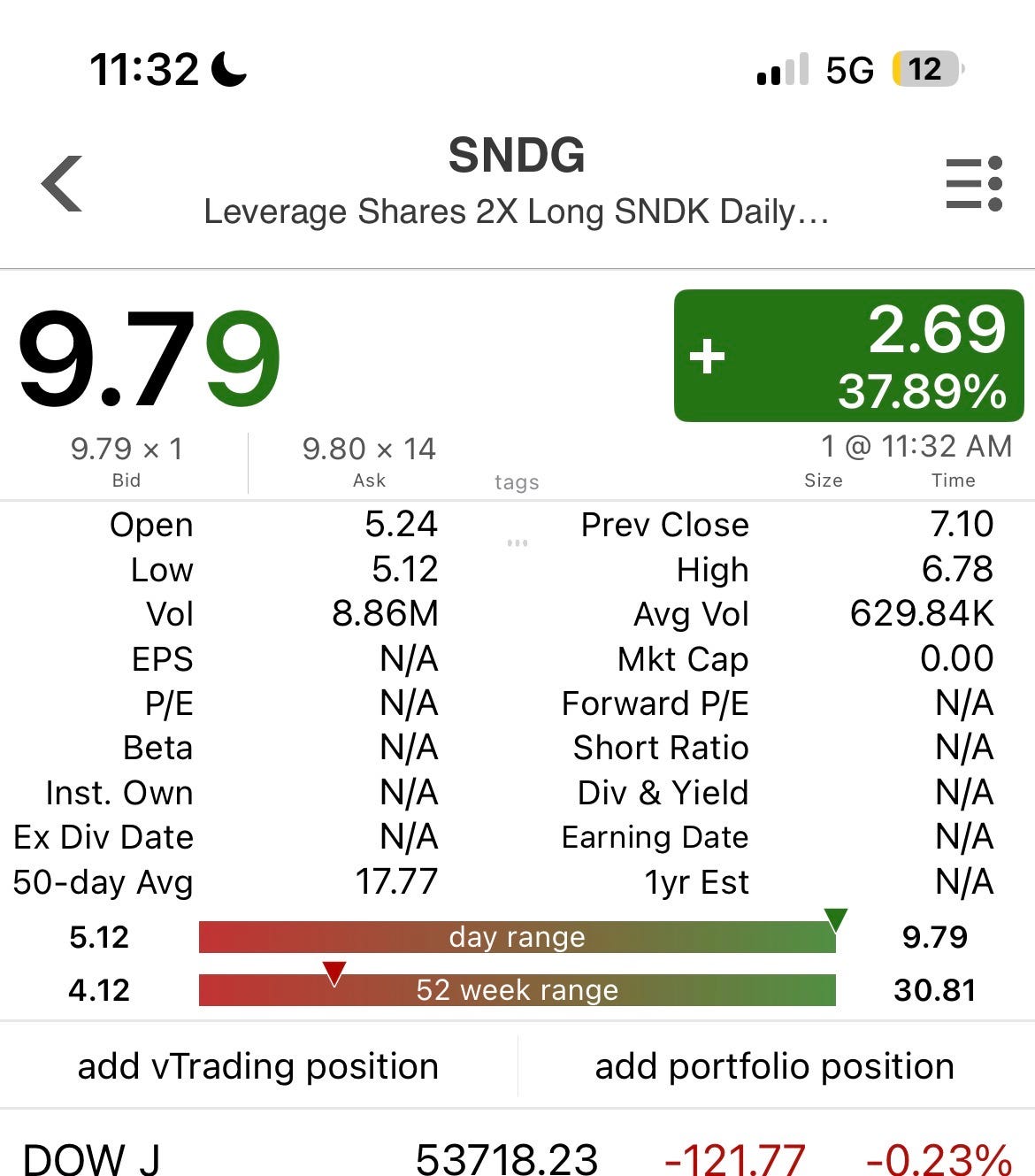Add tags to SNDG

pyautogui.click(x=517, y=482)
